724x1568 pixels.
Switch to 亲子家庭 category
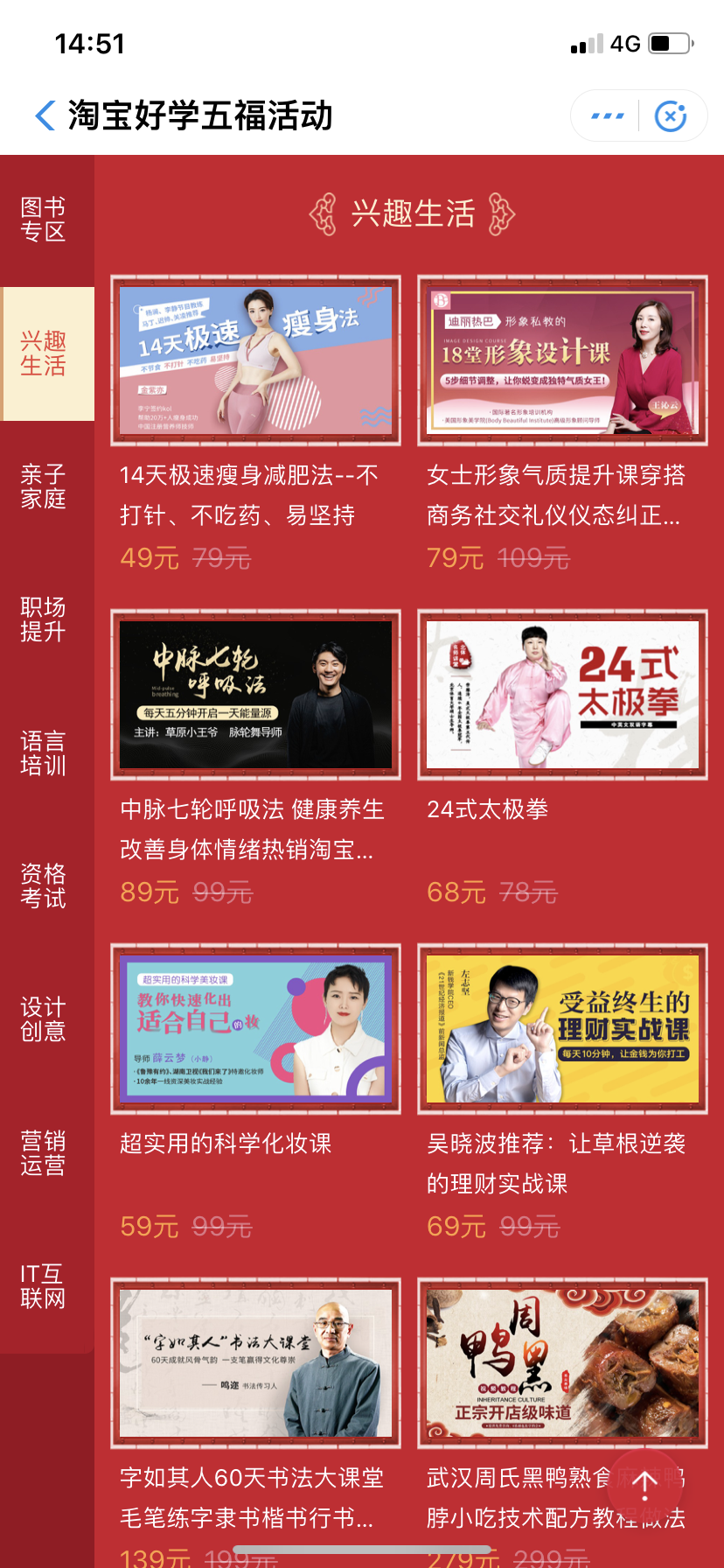(x=44, y=487)
